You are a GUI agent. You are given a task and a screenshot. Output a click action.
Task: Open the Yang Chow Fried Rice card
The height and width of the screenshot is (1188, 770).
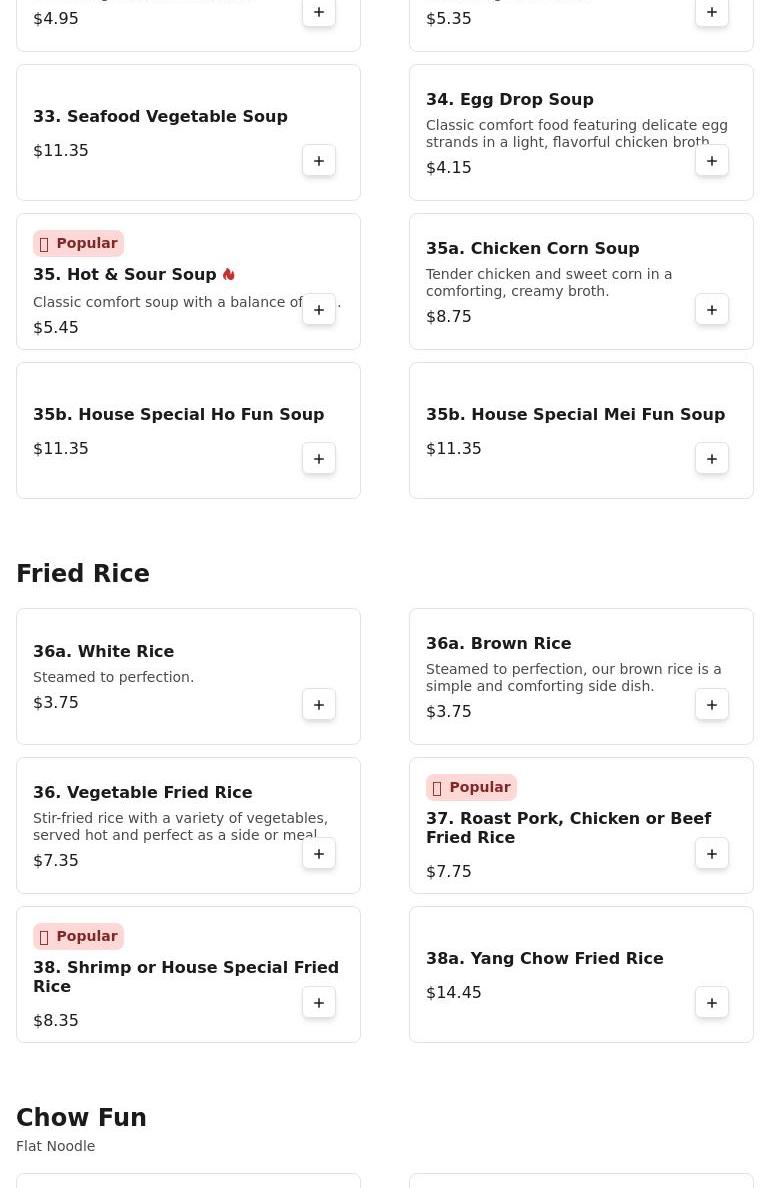(544, 959)
